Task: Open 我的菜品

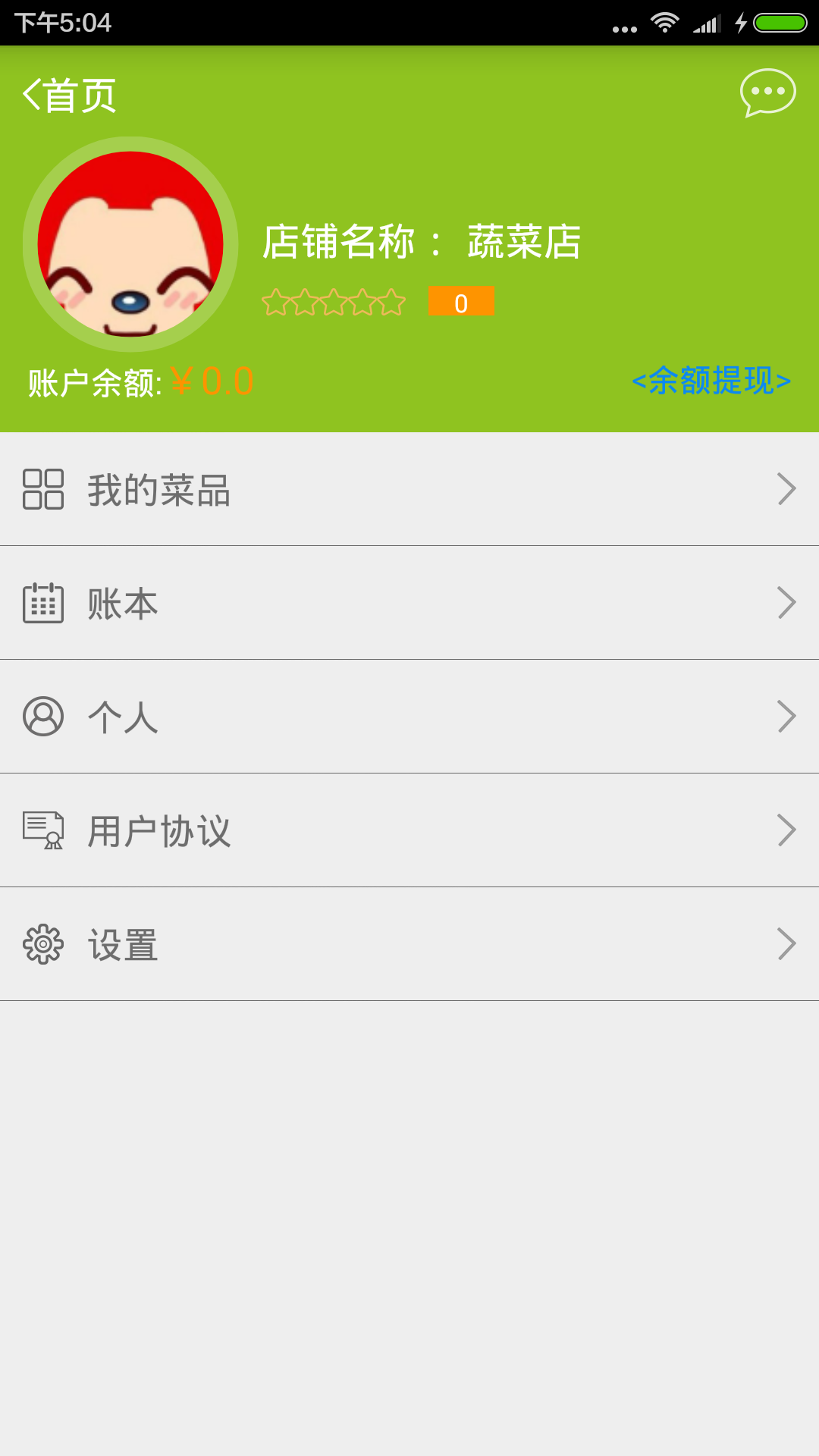Action: (409, 489)
